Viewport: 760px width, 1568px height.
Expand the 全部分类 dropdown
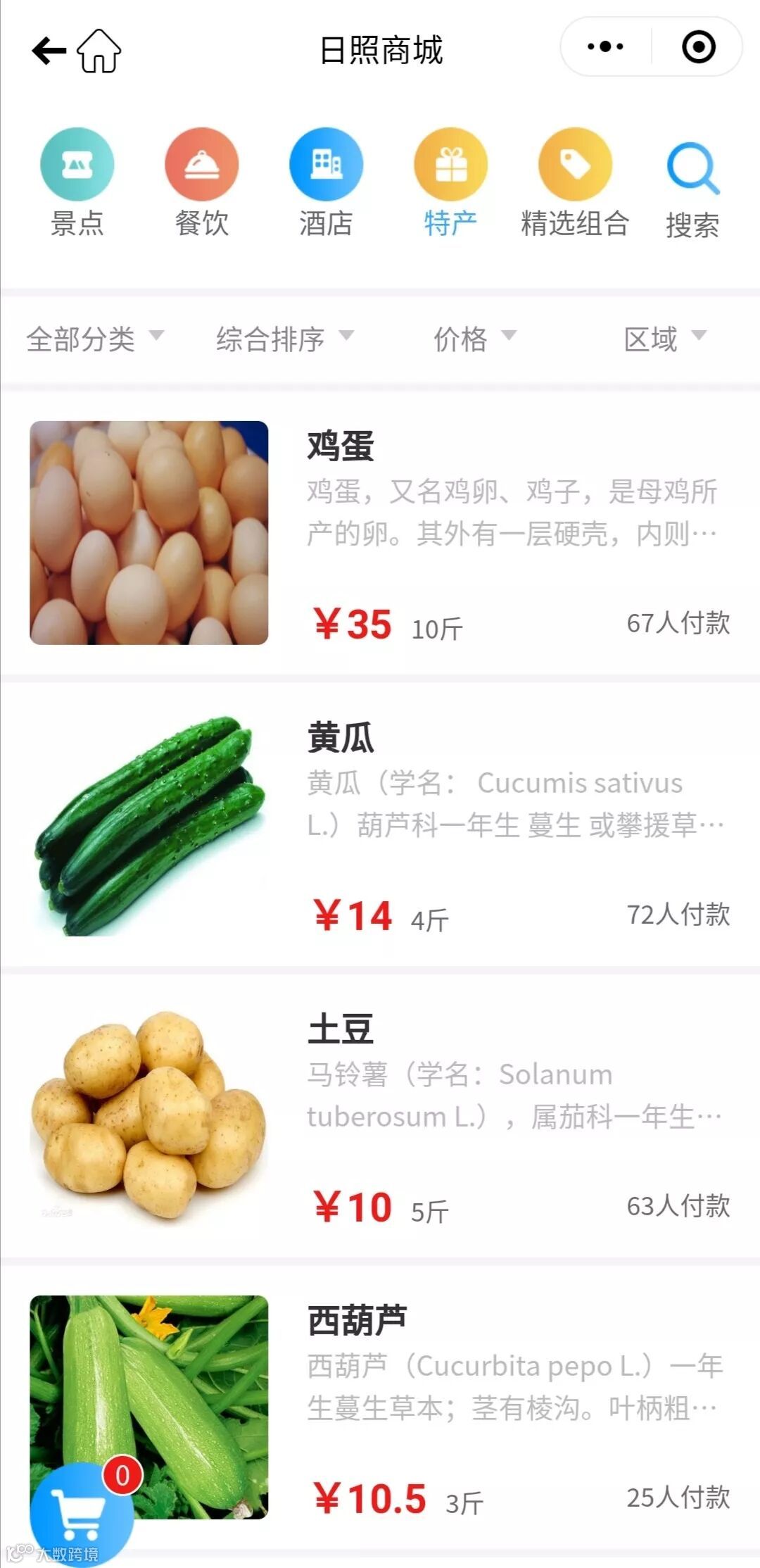pyautogui.click(x=95, y=339)
